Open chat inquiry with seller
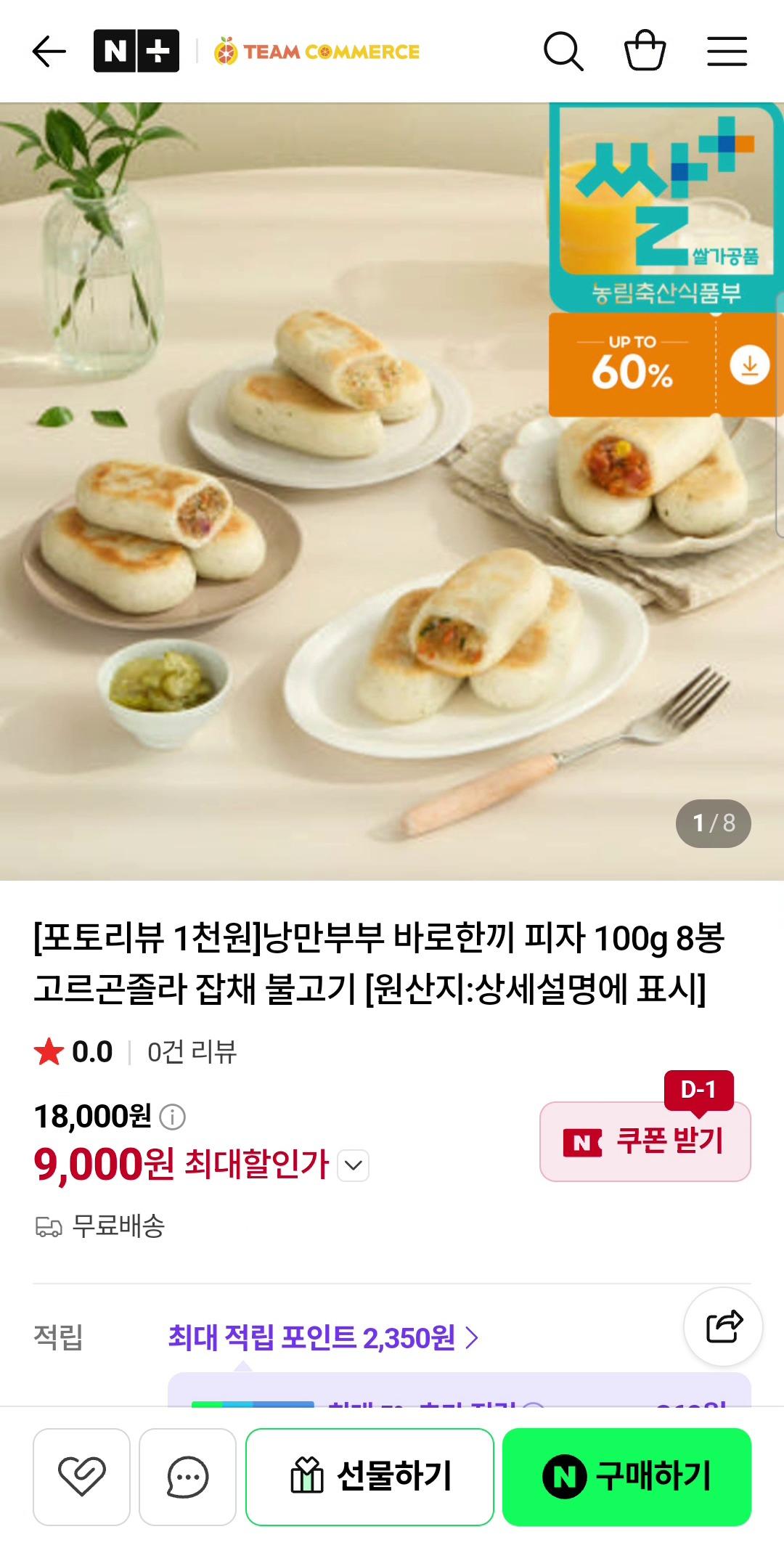 tap(187, 1477)
